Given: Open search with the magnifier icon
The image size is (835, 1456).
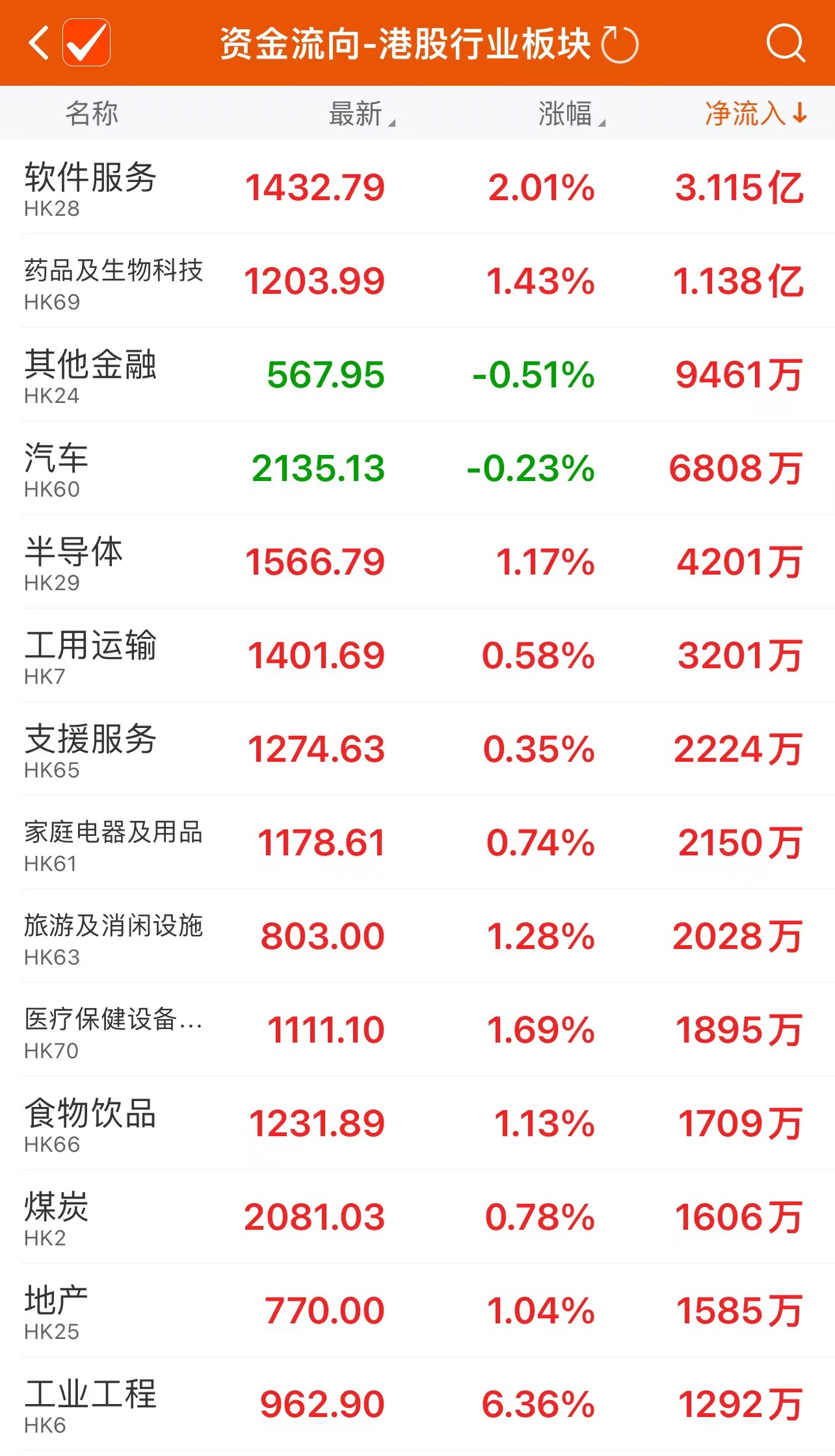Looking at the screenshot, I should tap(786, 44).
